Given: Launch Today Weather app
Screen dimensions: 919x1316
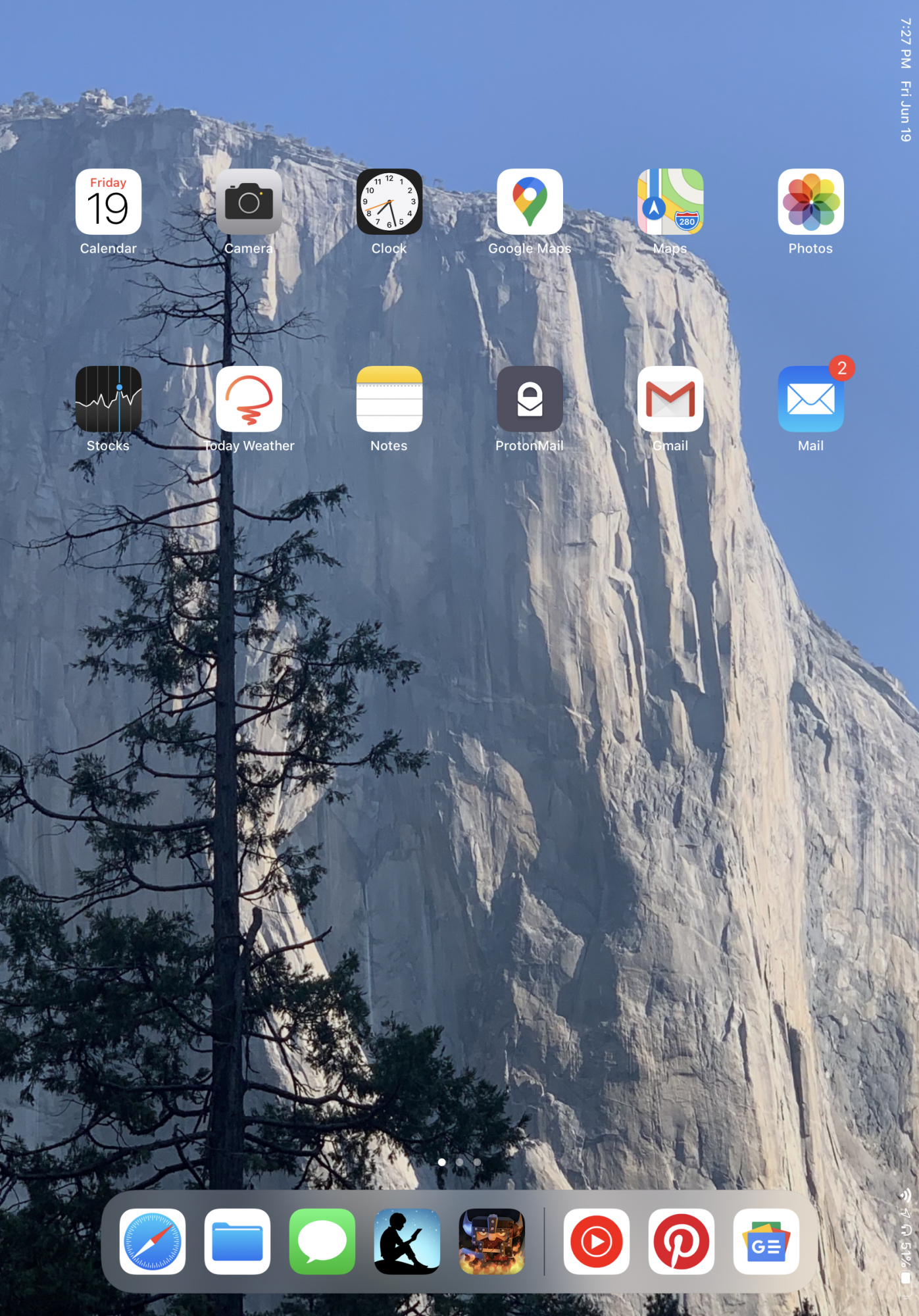Looking at the screenshot, I should [x=249, y=399].
